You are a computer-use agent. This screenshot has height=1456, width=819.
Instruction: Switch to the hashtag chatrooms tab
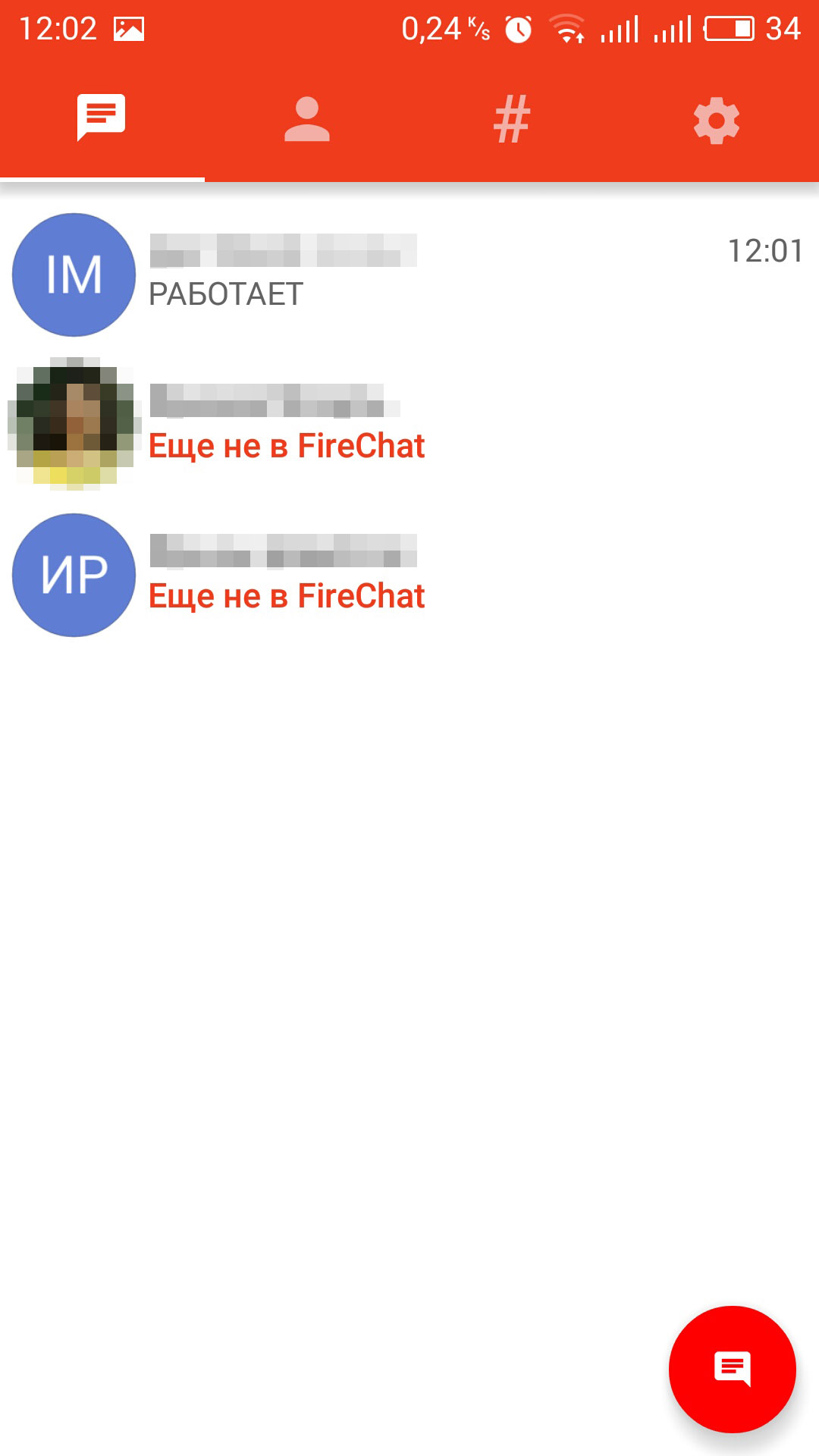click(512, 118)
